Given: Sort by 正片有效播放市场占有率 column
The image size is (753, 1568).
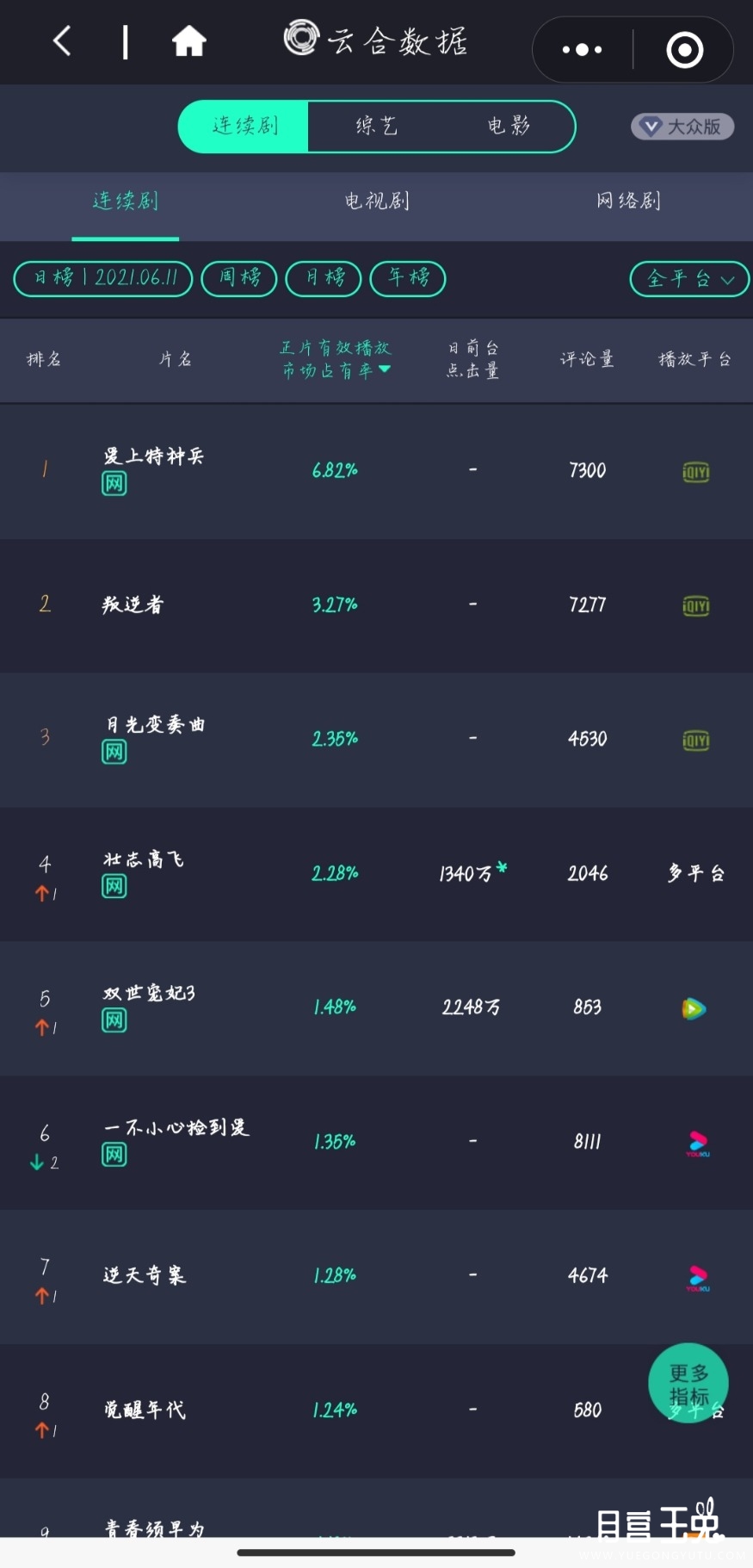Looking at the screenshot, I should tap(336, 359).
